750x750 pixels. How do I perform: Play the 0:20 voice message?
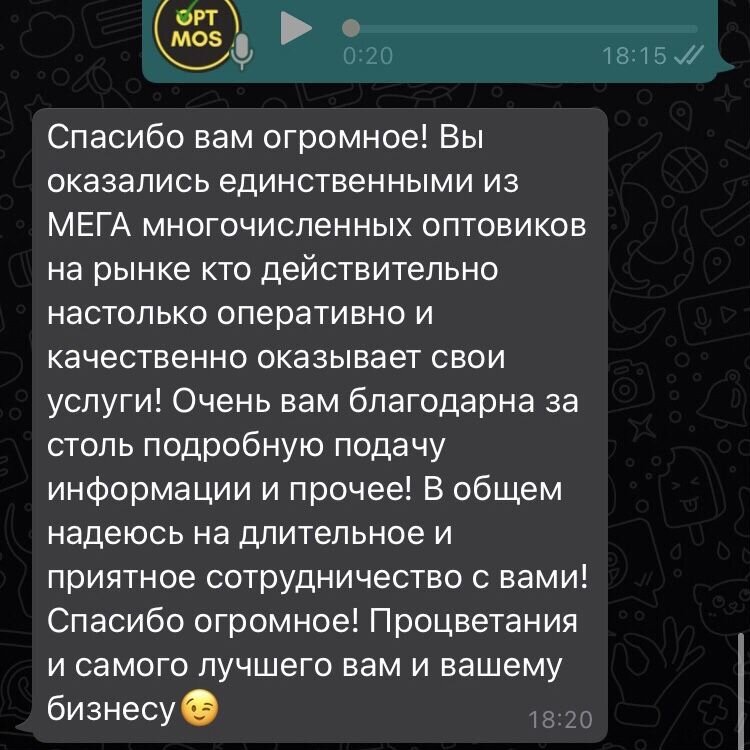(x=294, y=28)
